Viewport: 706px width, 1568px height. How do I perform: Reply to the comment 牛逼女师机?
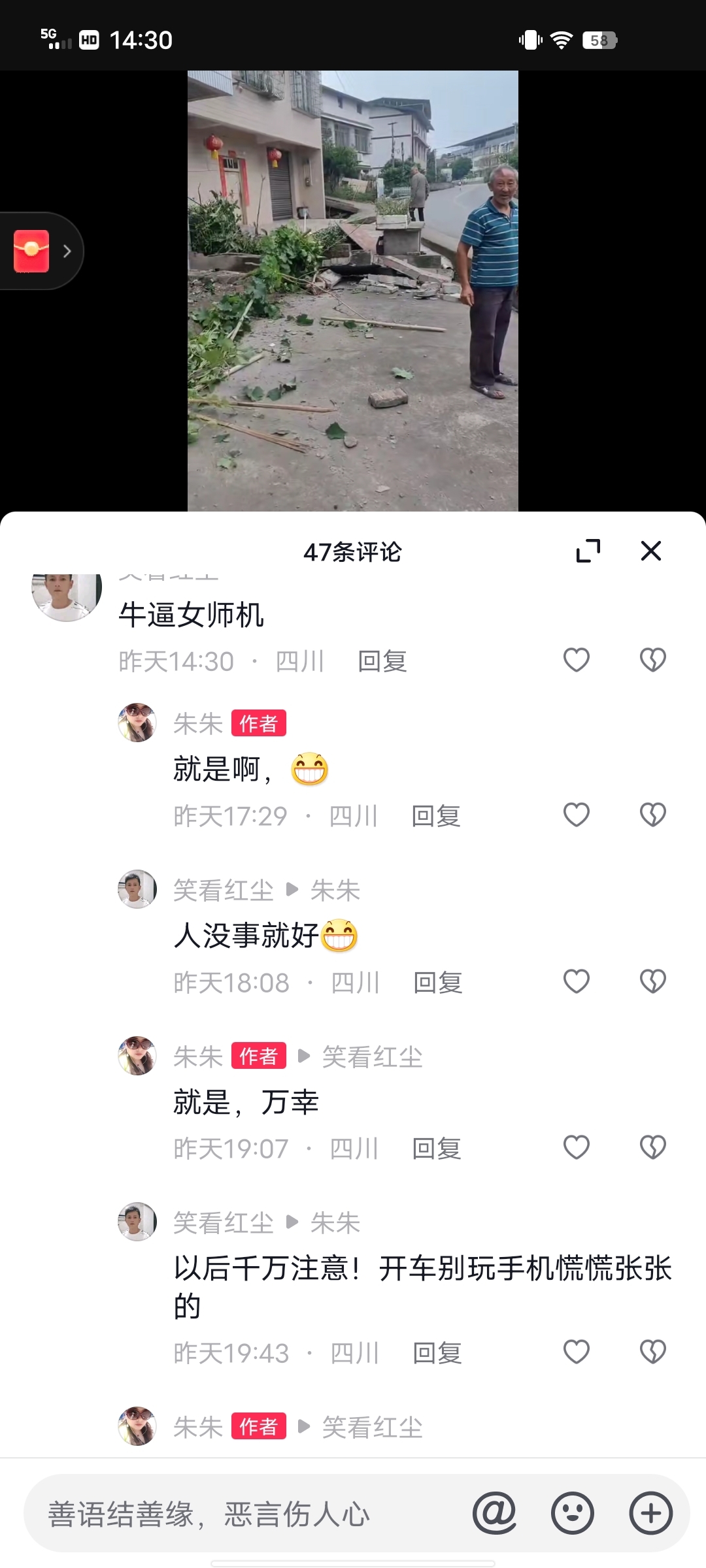pos(382,661)
